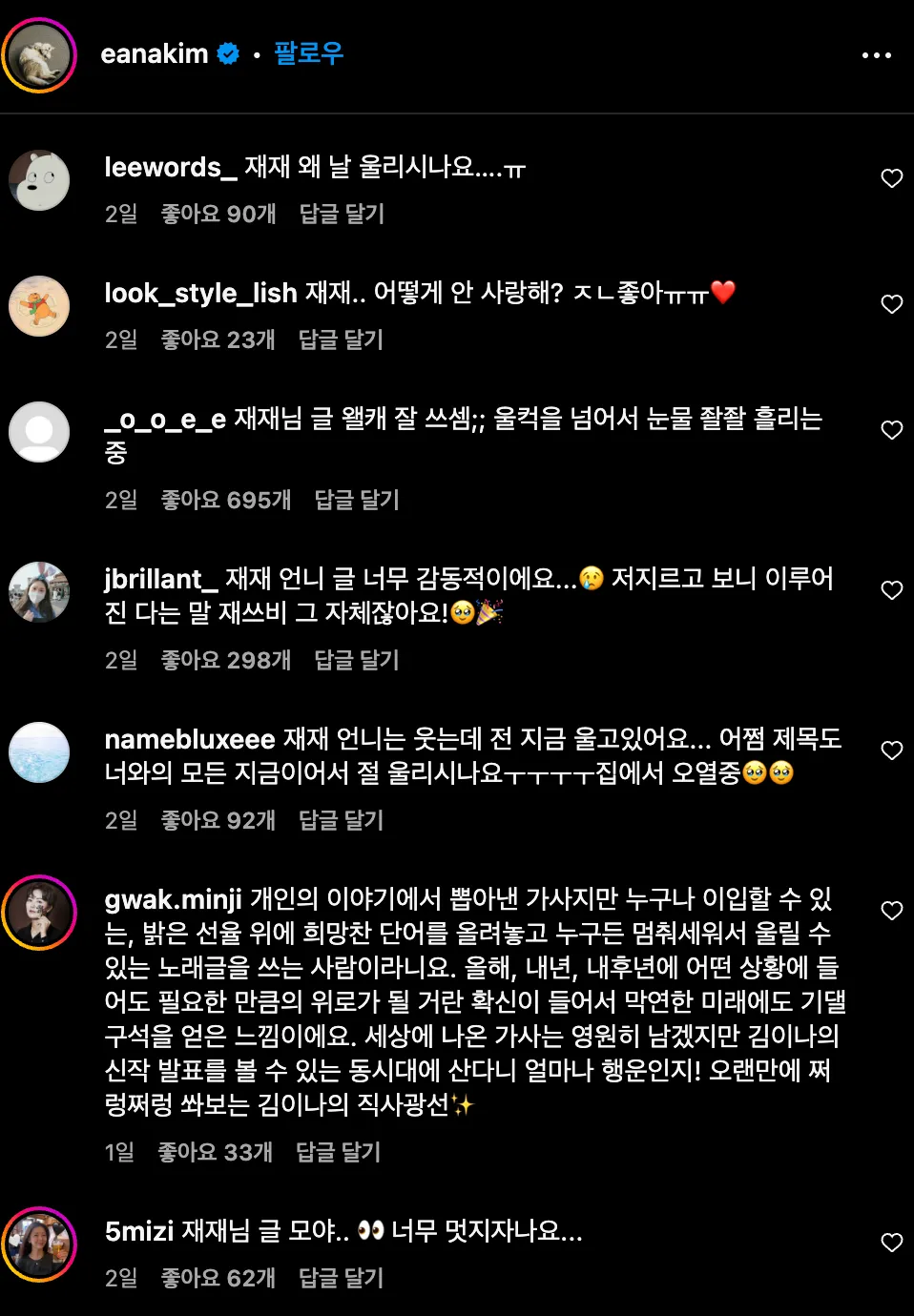Reply to leewords_ via 답글 달기
914x1316 pixels.
pyautogui.click(x=342, y=214)
